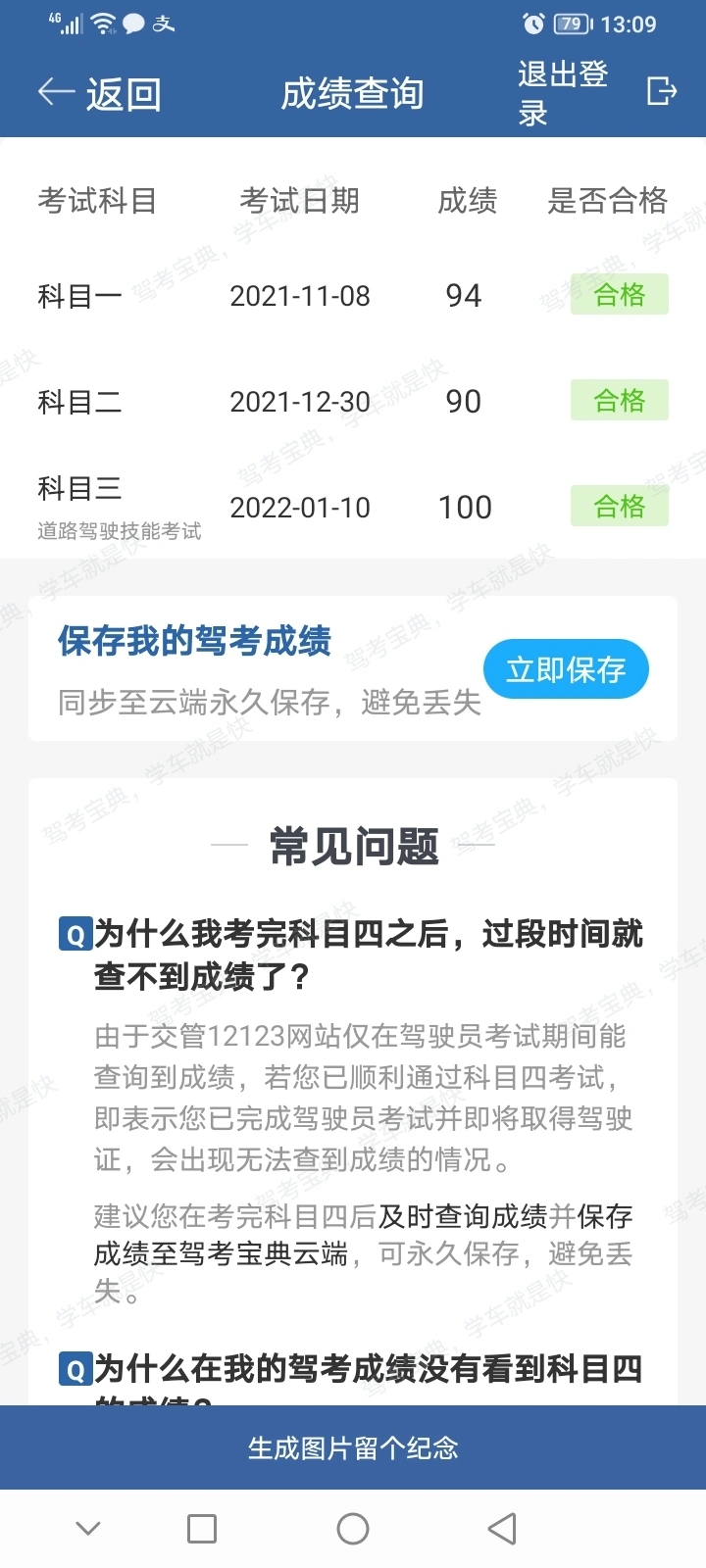Open recent apps via the square icon
This screenshot has height=1568, width=706.
coord(202,1529)
